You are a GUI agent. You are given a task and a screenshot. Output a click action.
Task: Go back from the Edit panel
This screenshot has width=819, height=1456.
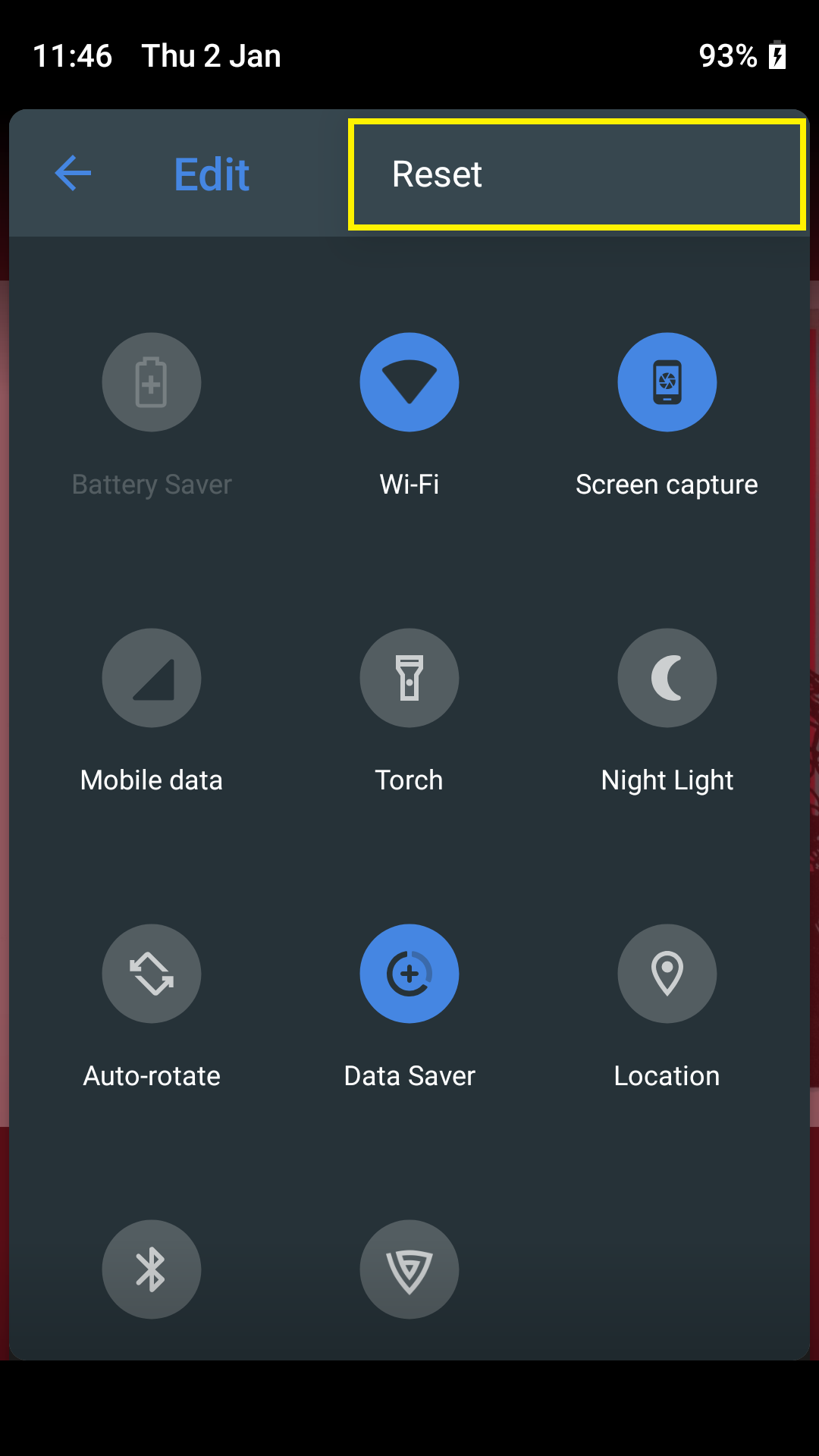pos(74,174)
